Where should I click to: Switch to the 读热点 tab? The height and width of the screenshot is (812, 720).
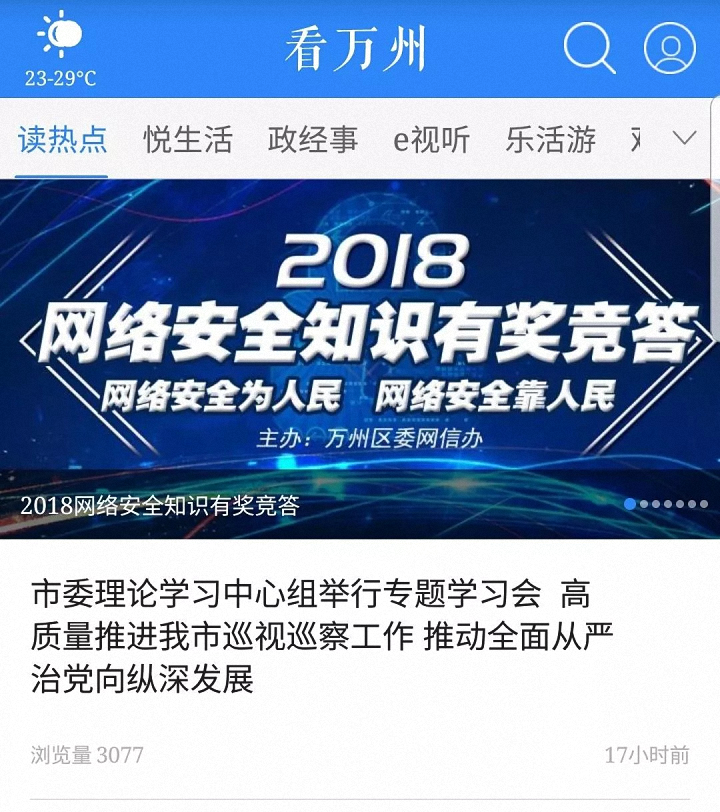pyautogui.click(x=62, y=139)
